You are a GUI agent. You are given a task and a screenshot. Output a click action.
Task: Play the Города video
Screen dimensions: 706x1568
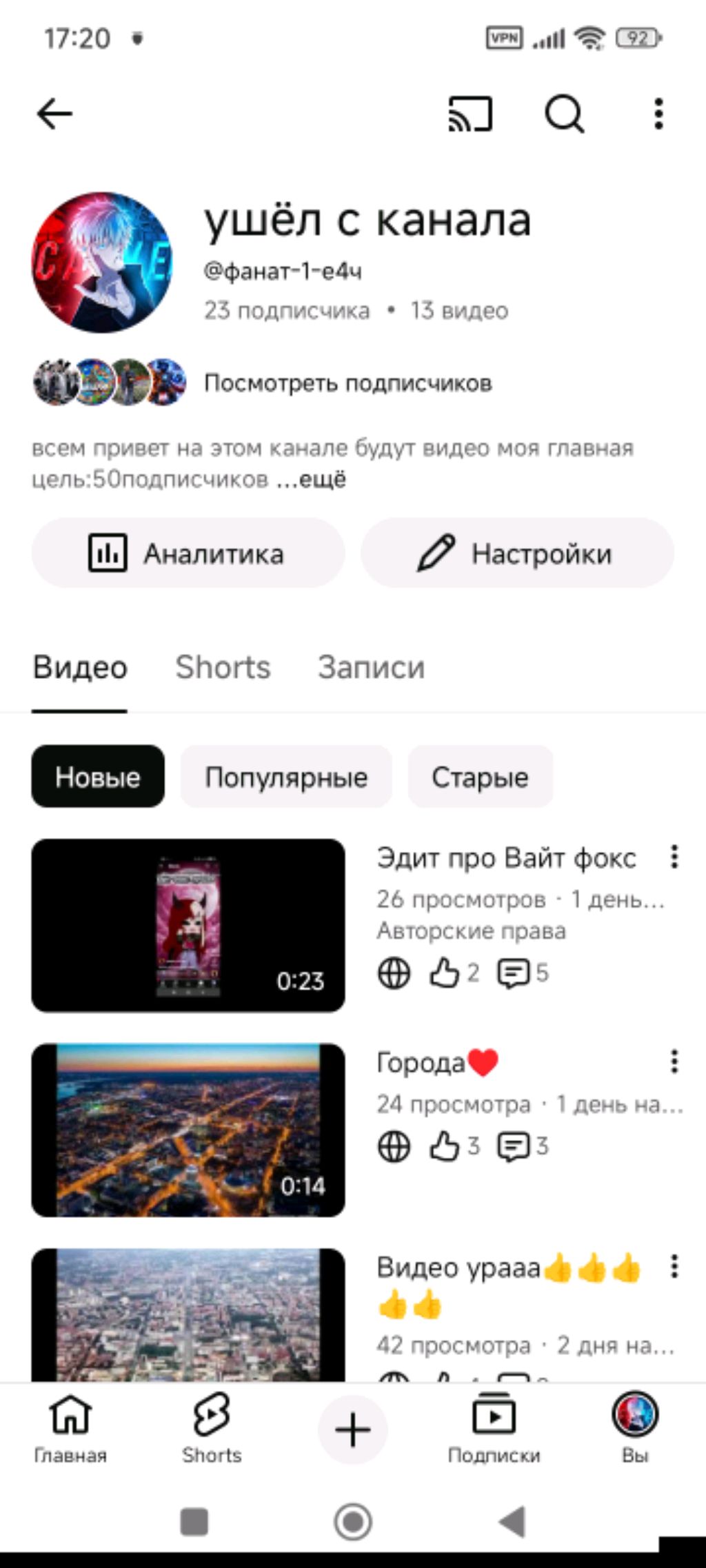188,1130
